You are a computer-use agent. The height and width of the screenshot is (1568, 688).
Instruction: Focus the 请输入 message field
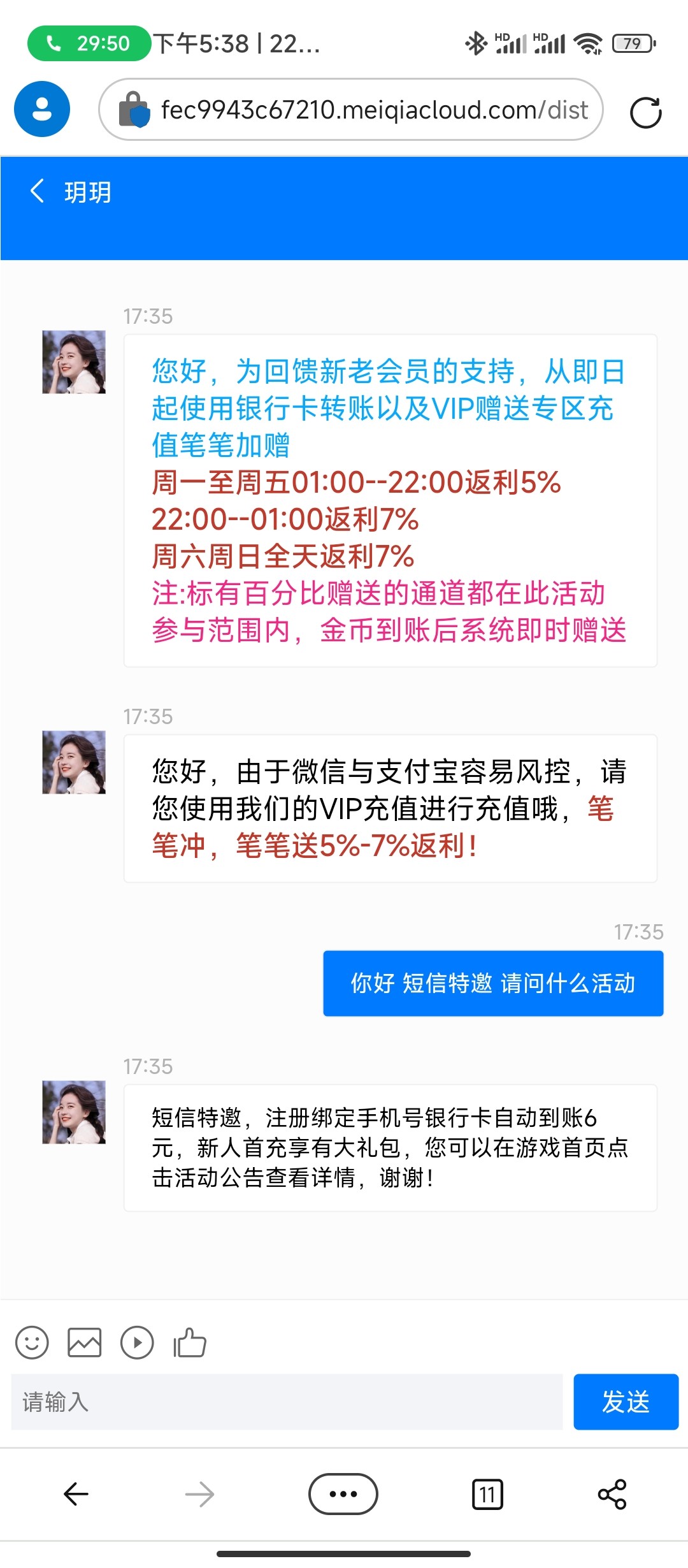(287, 1402)
